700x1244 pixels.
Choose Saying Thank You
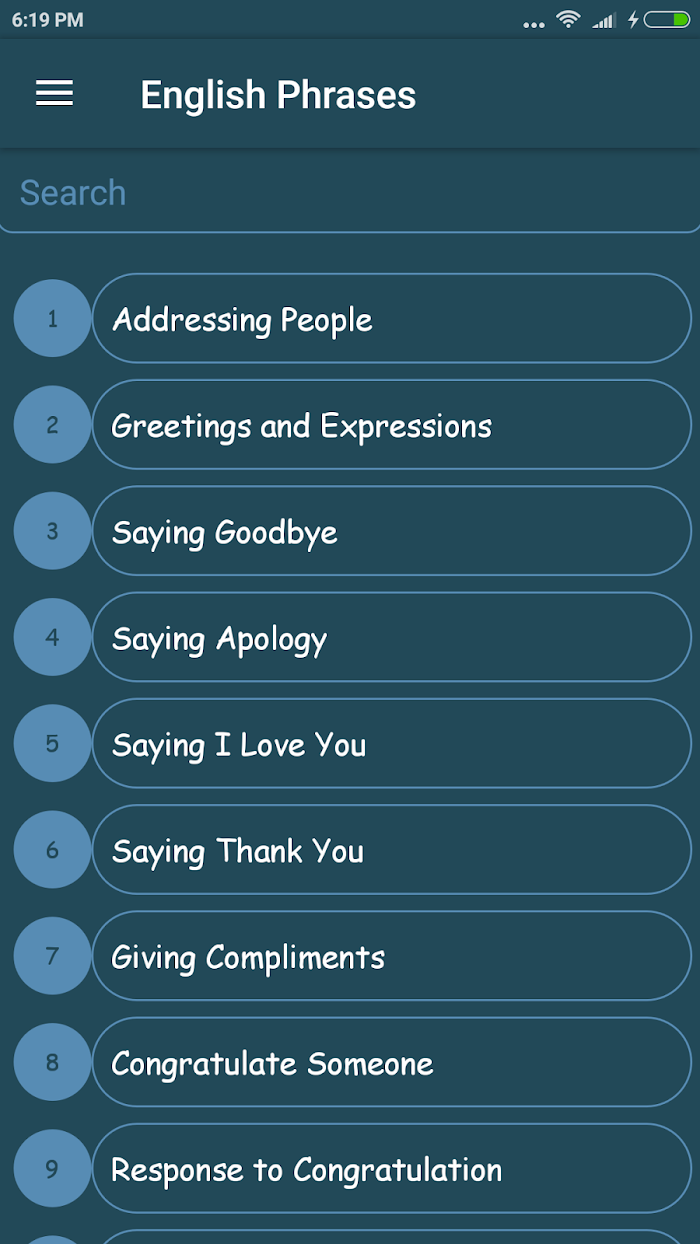391,850
